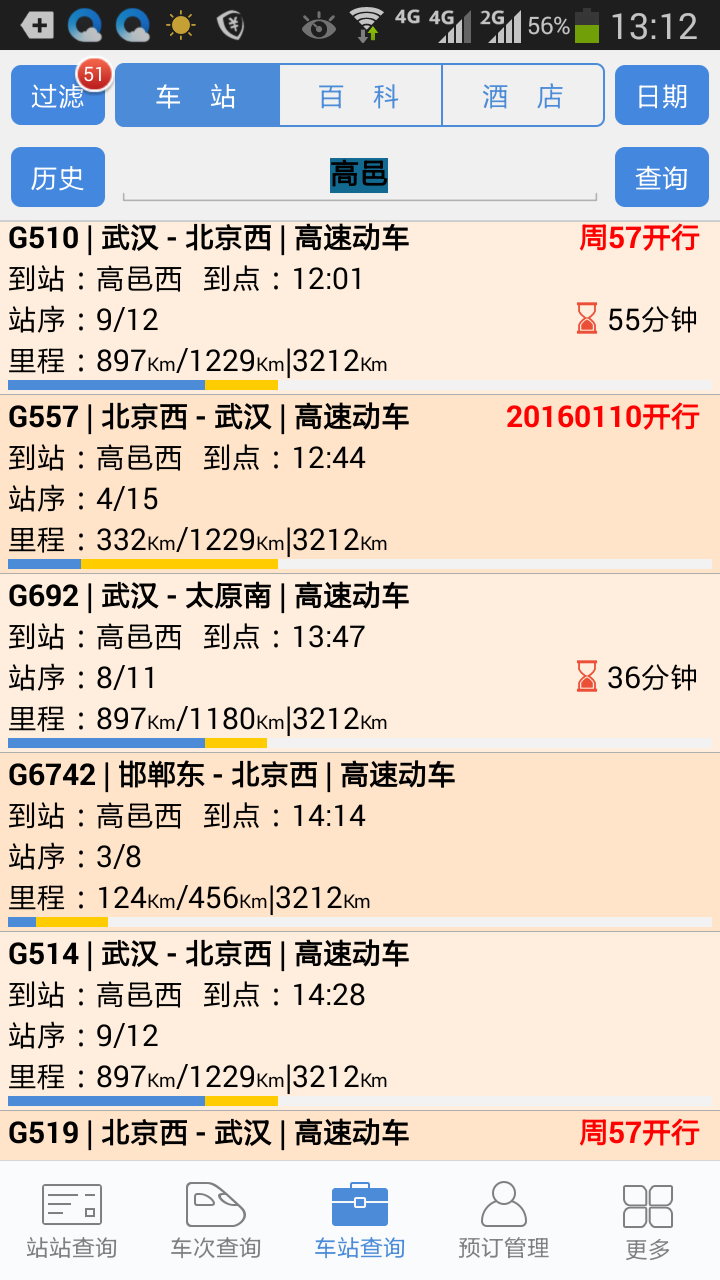This screenshot has width=720, height=1280.
Task: Select the 车站查询 bottom tab
Action: tap(360, 1220)
